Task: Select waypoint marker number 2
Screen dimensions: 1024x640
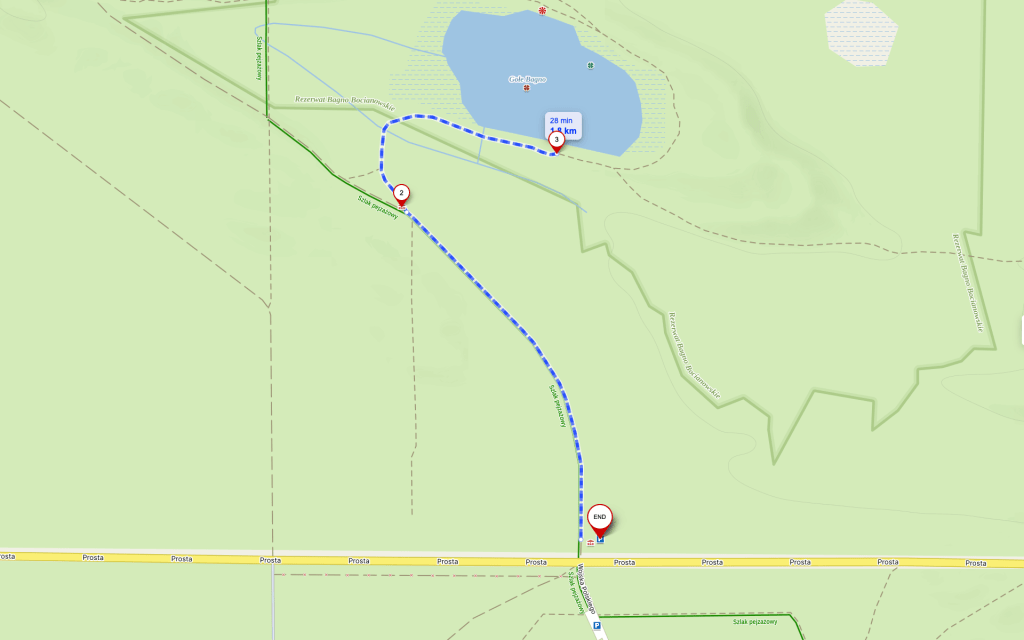Action: pos(401,192)
